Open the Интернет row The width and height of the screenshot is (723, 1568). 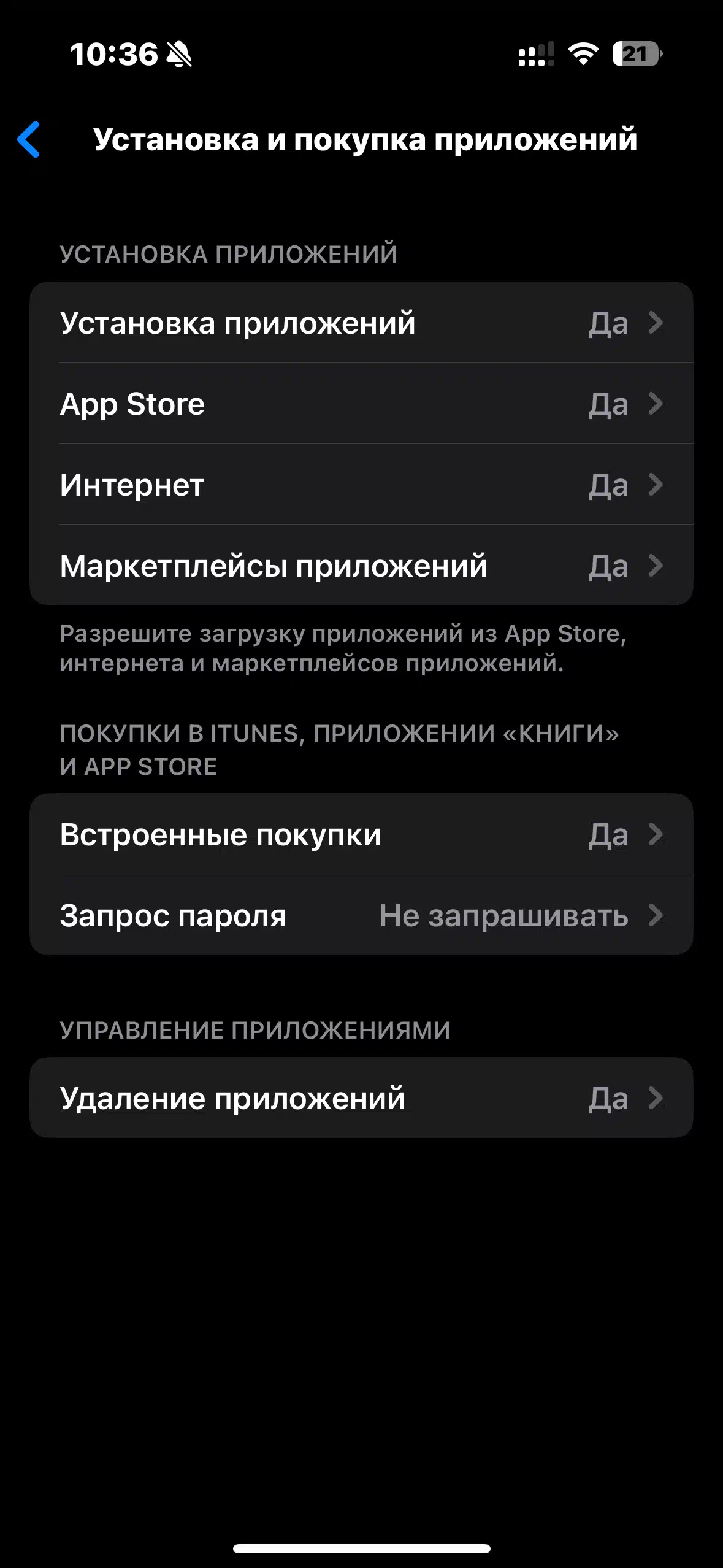361,484
